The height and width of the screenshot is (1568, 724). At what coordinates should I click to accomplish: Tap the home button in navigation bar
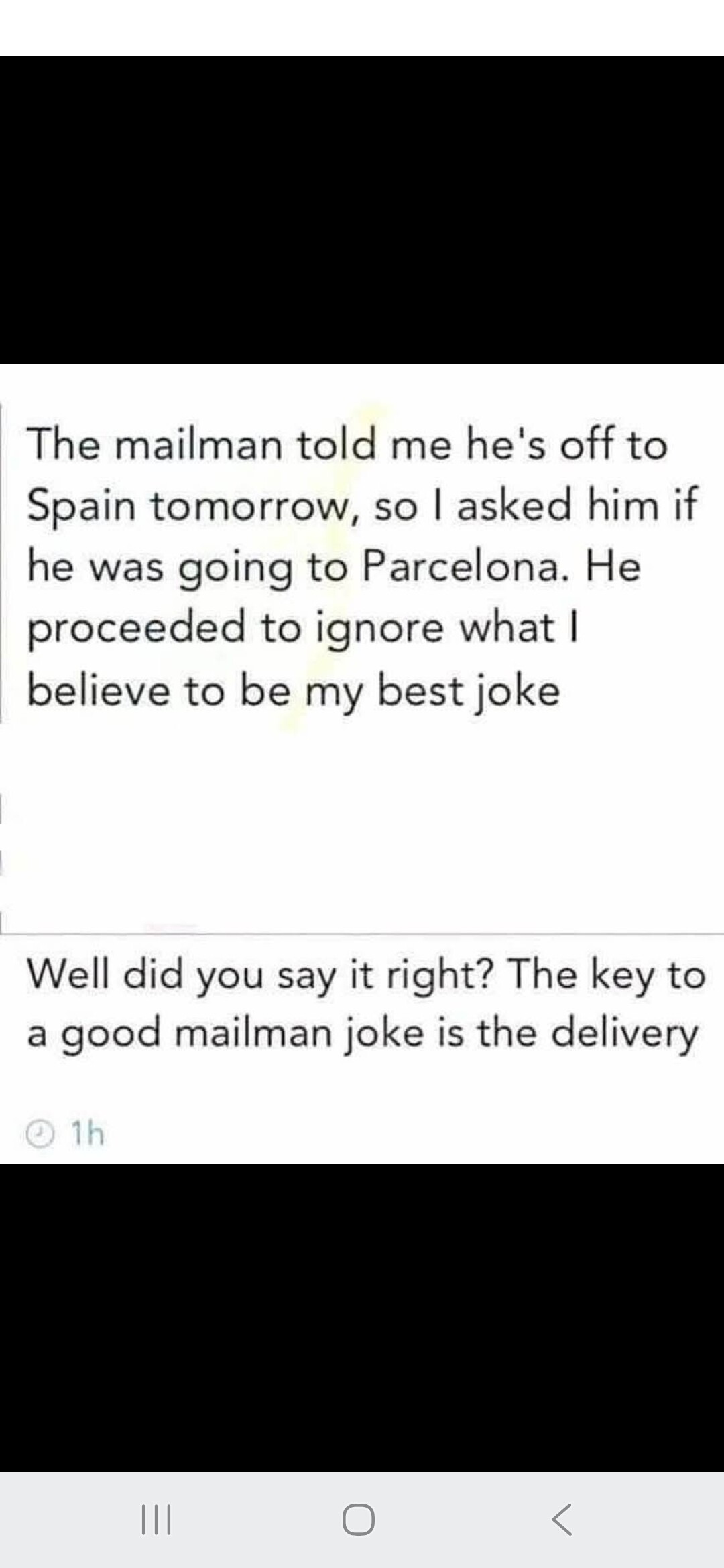click(x=359, y=1519)
